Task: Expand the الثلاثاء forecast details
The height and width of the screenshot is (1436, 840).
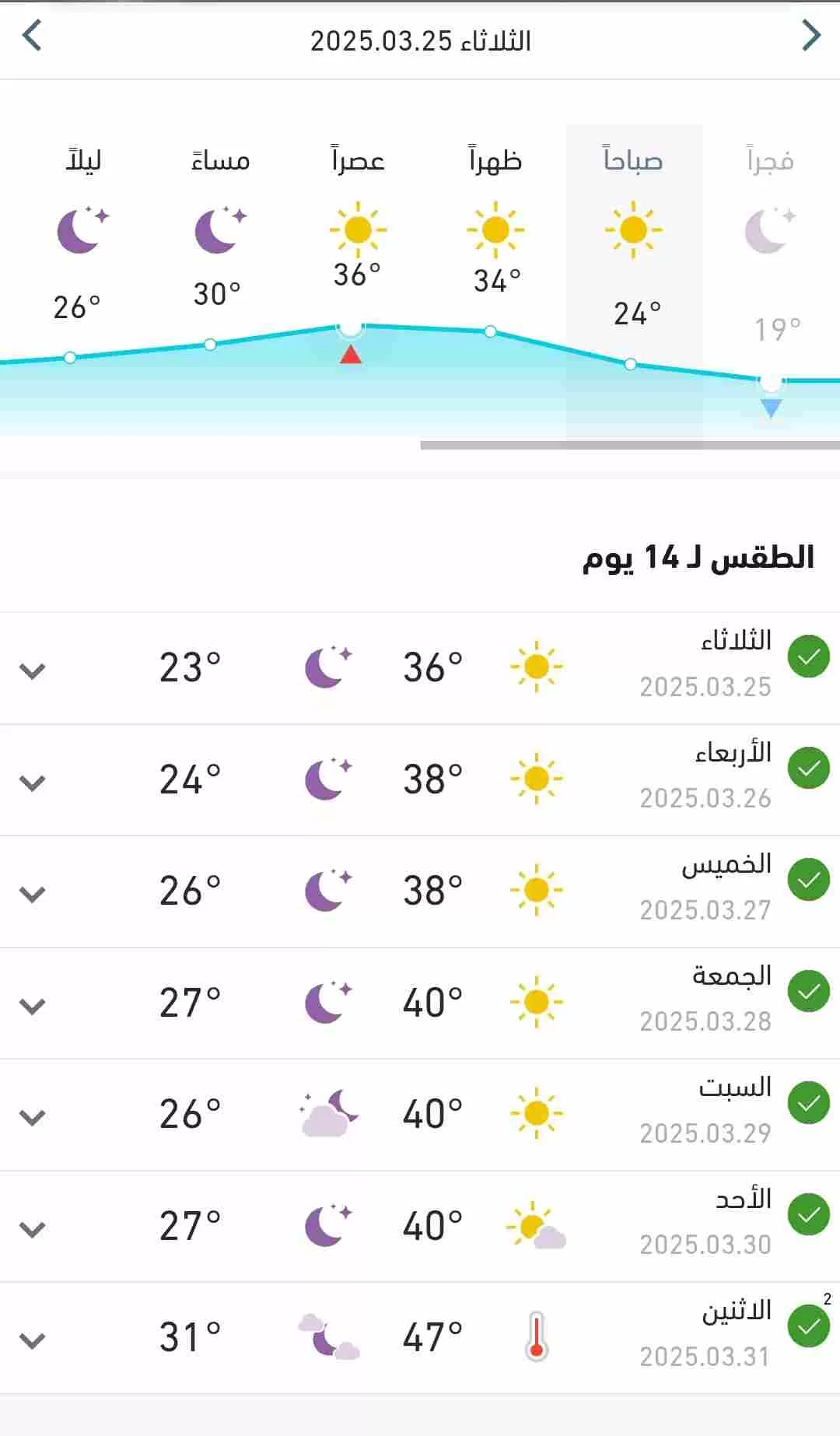Action: coord(32,671)
